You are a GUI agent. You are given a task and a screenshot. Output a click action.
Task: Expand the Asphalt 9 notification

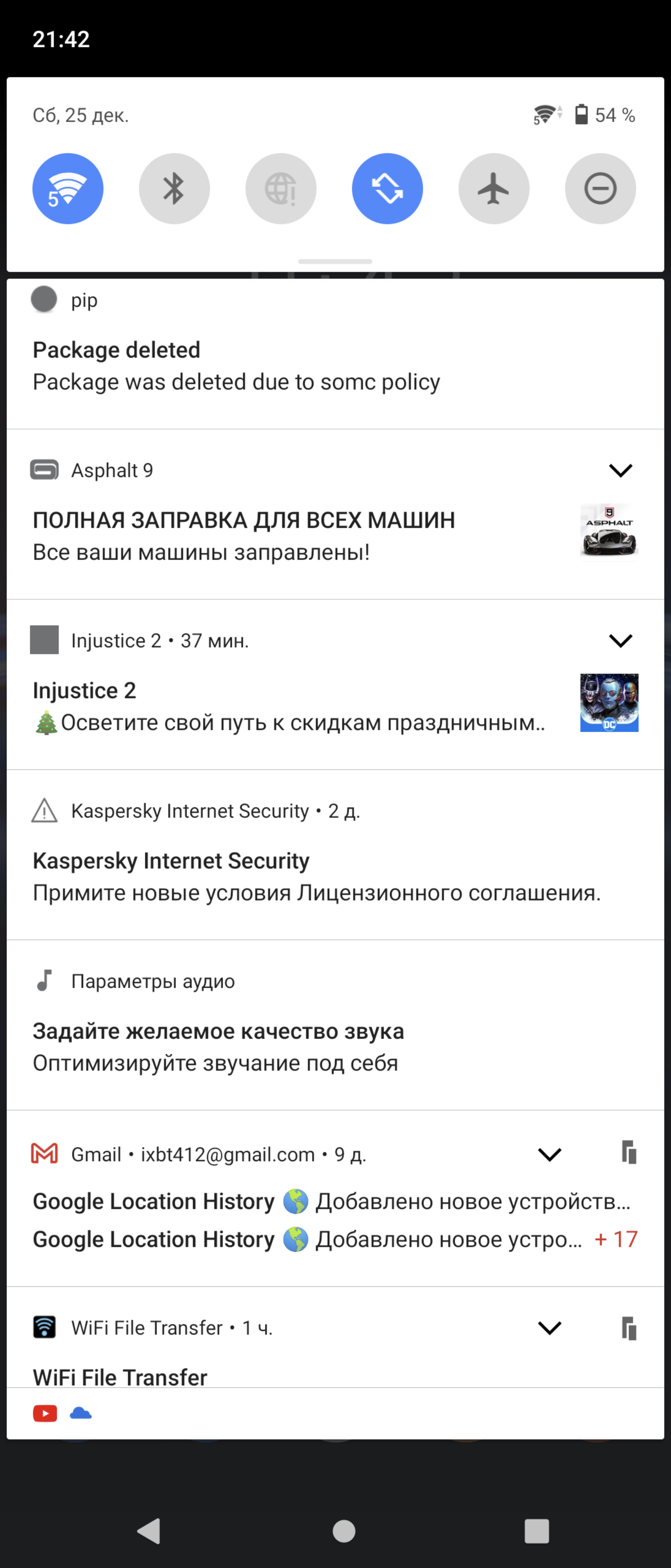(620, 470)
